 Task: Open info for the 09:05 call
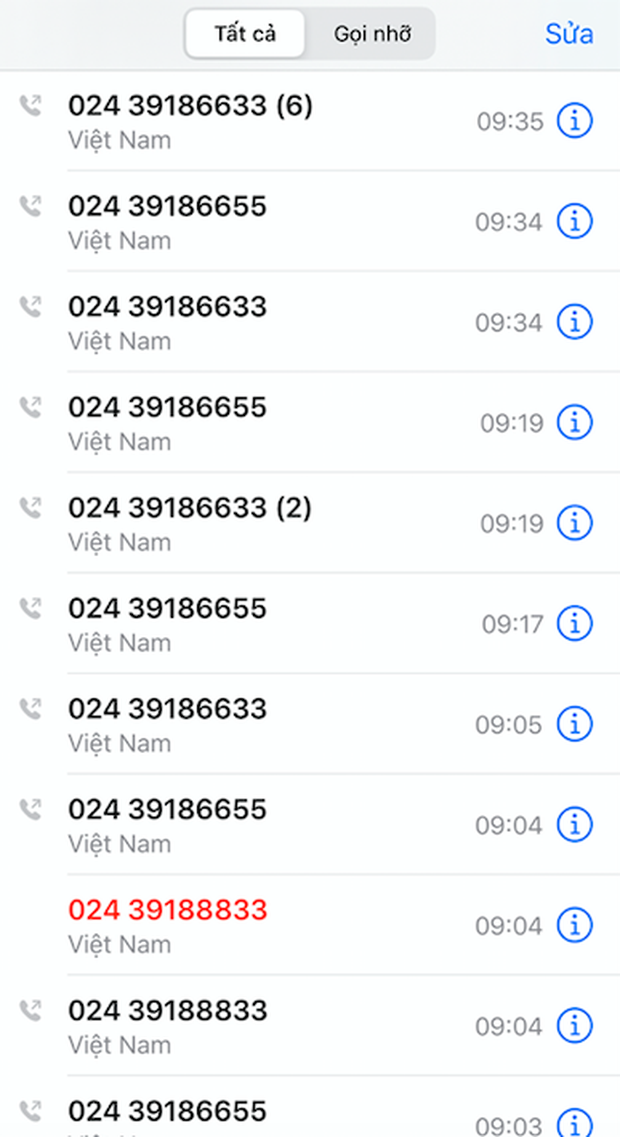pyautogui.click(x=574, y=724)
